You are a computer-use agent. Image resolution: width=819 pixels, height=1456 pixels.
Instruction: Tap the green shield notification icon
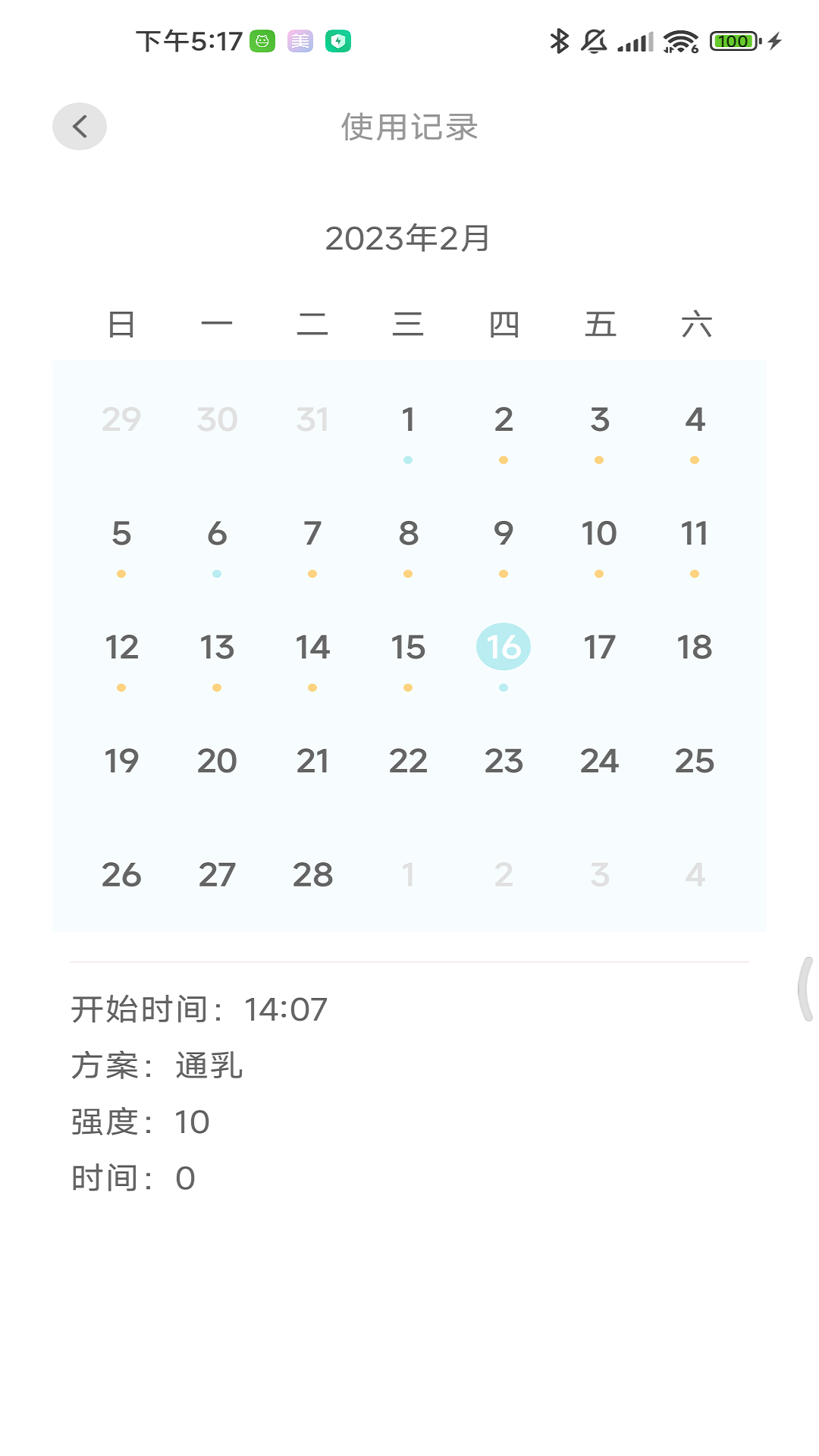coord(339,42)
